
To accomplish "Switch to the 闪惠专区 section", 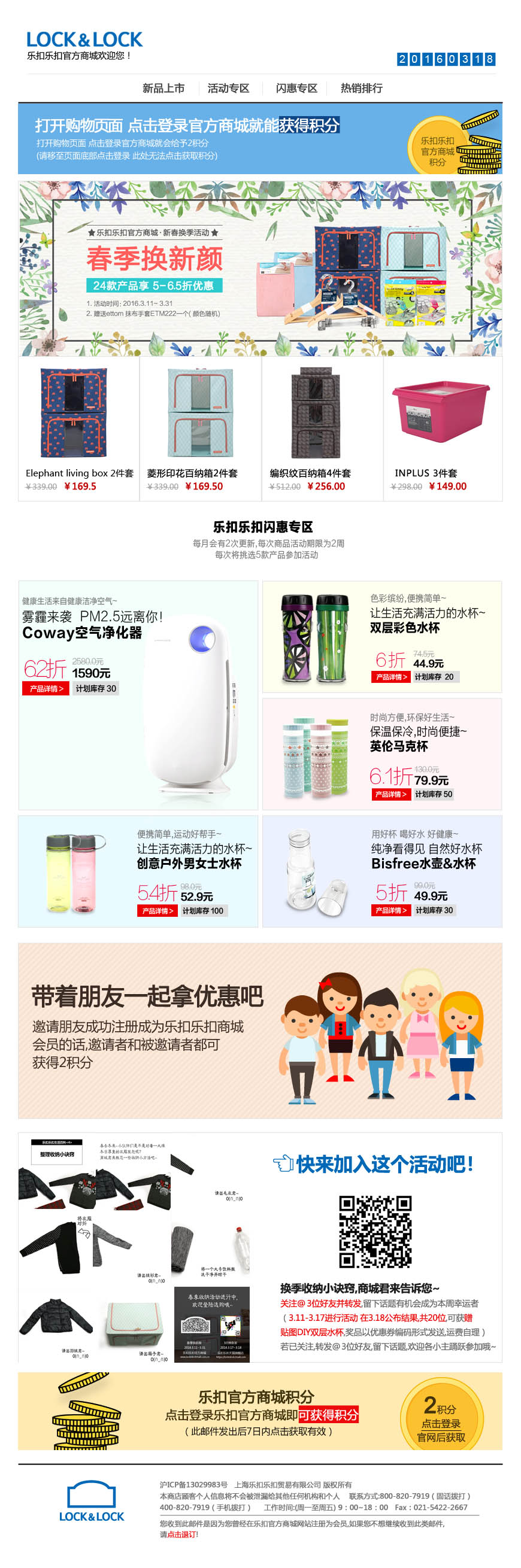I will pyautogui.click(x=296, y=88).
